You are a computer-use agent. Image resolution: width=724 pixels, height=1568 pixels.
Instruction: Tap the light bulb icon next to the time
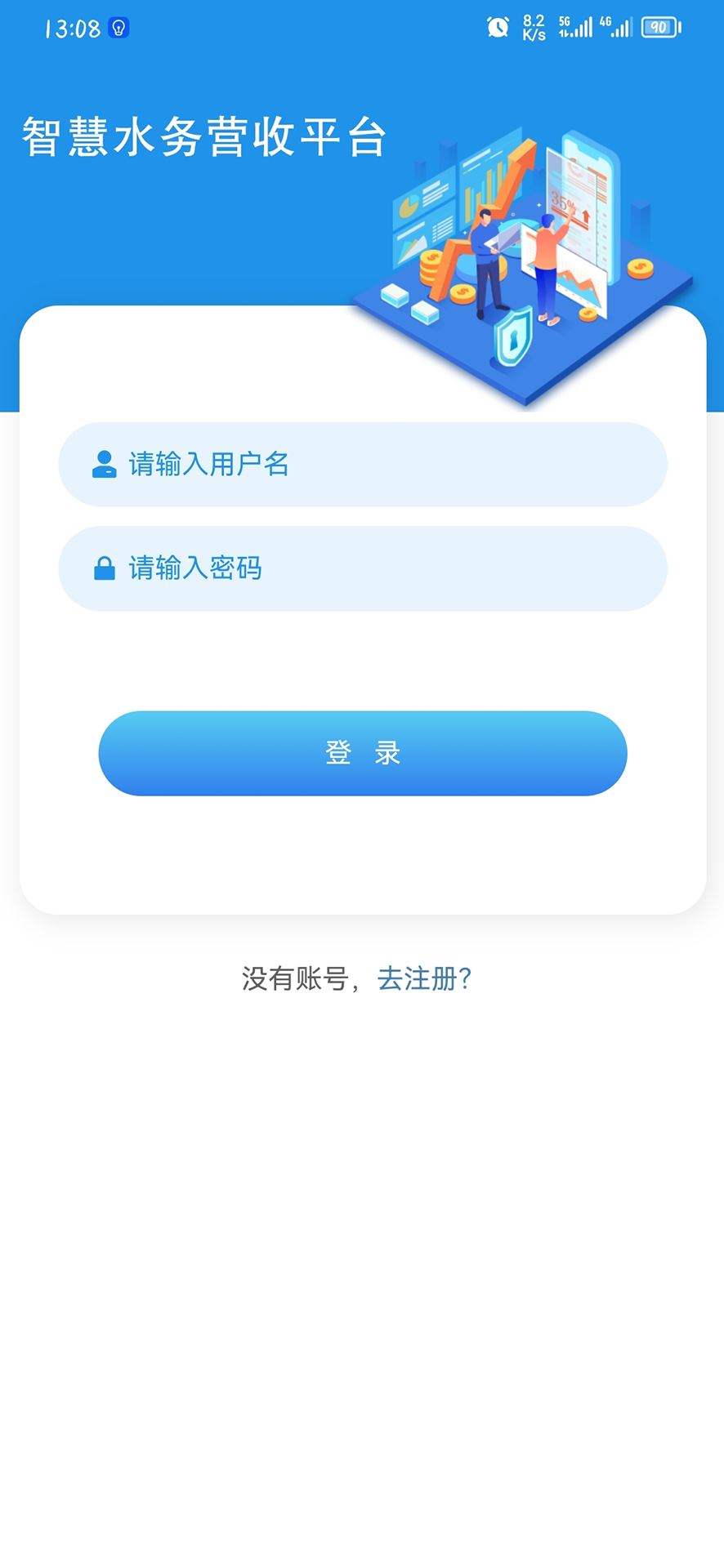point(121,29)
